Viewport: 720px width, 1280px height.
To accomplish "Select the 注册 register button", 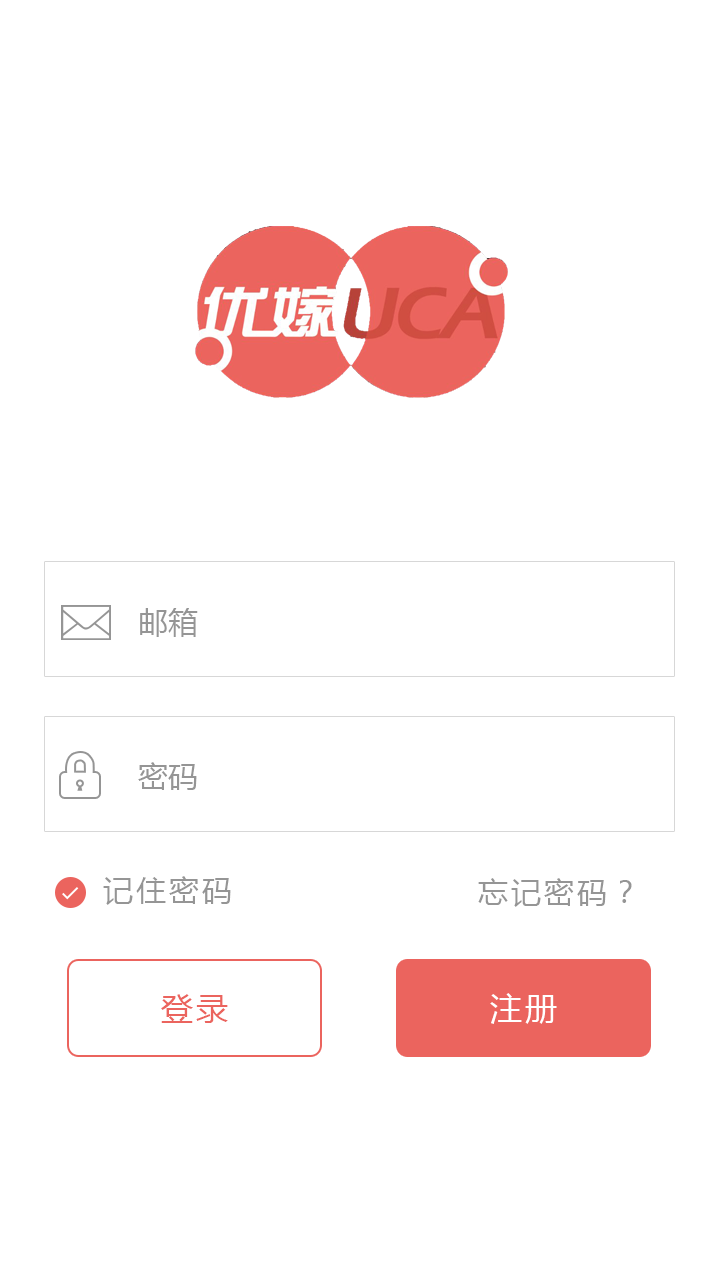I will (523, 1008).
